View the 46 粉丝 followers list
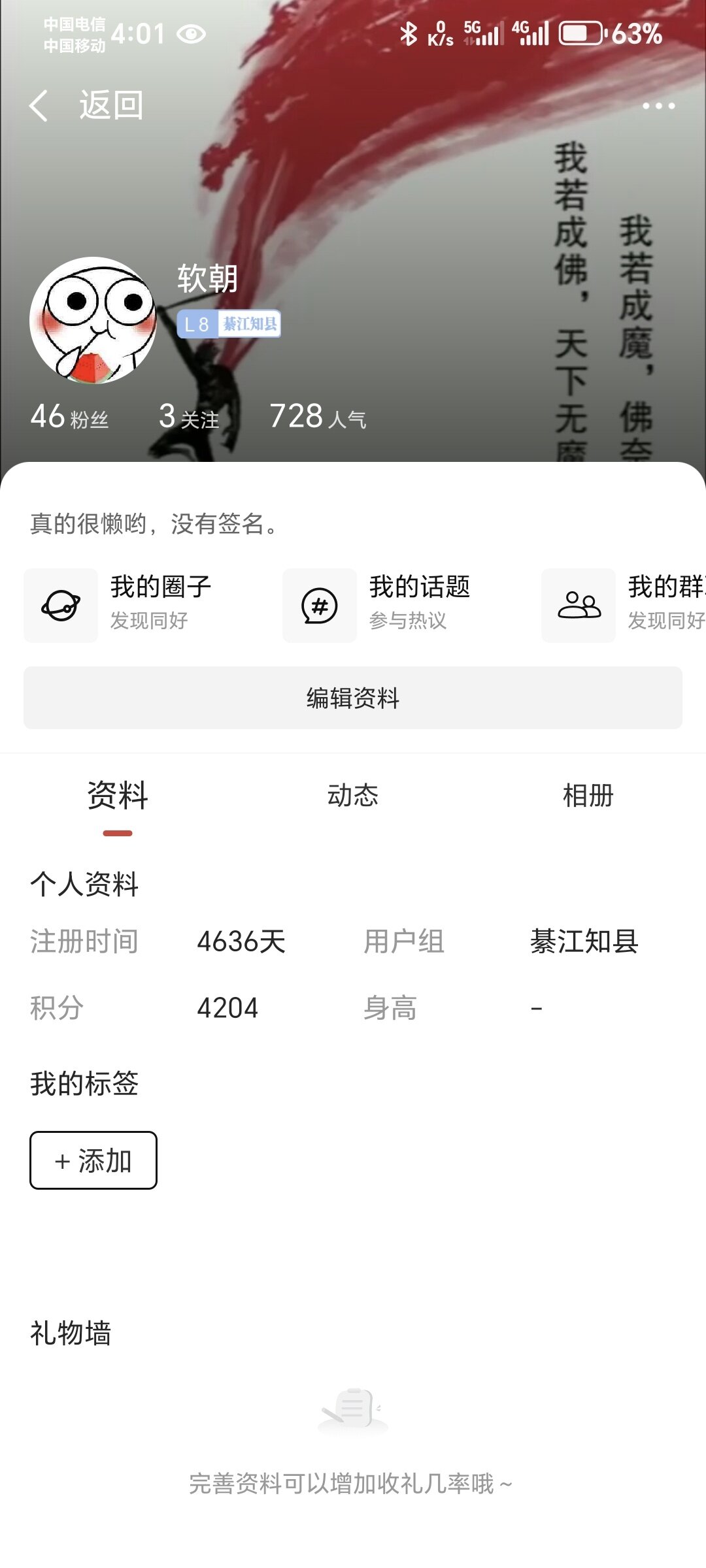The height and width of the screenshot is (1568, 706). click(69, 417)
